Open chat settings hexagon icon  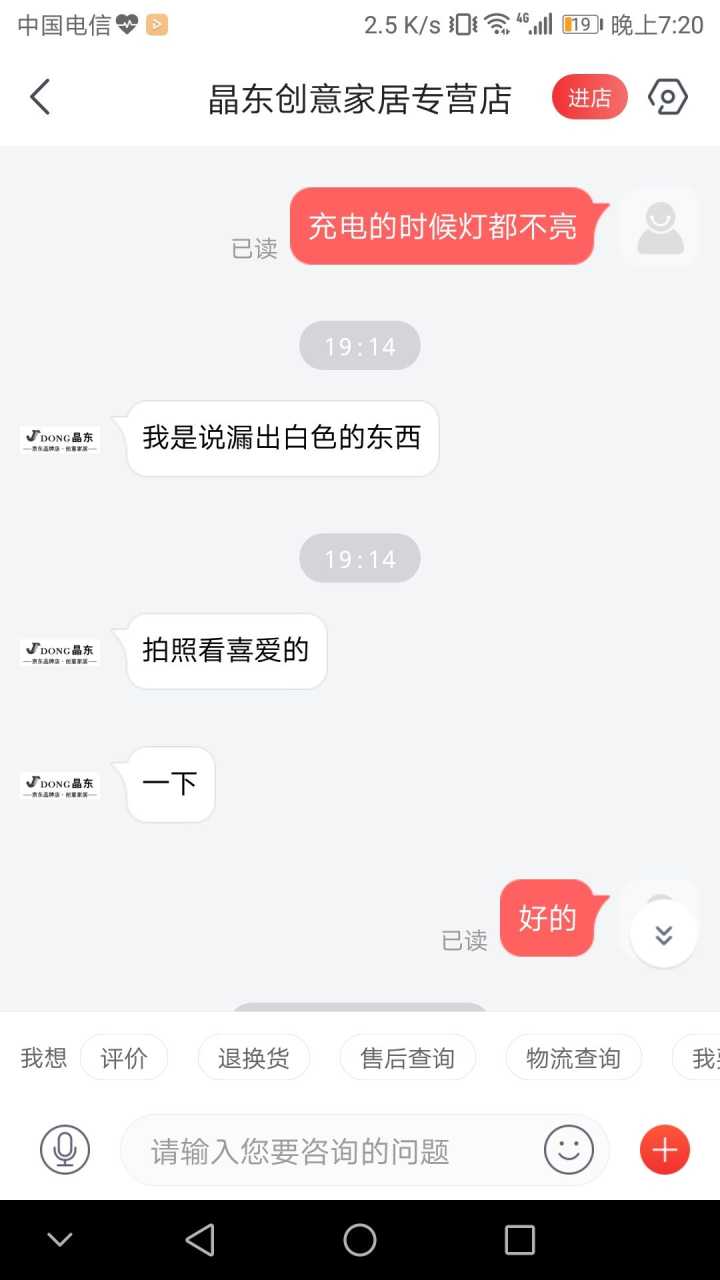tap(668, 98)
